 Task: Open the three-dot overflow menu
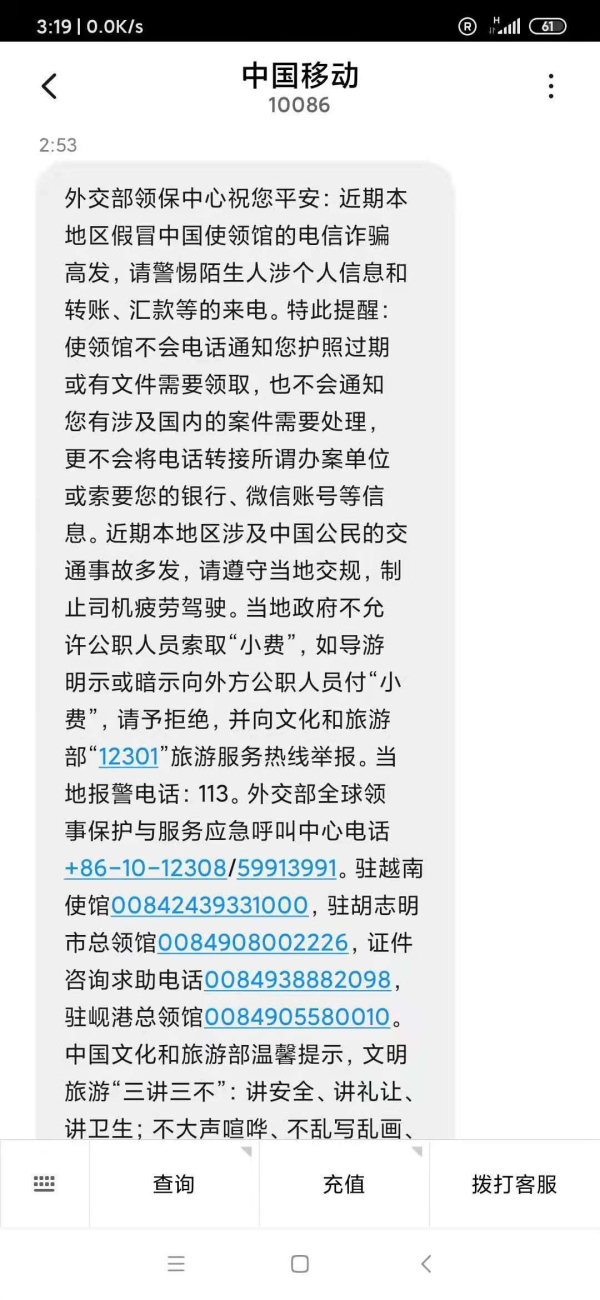click(551, 86)
